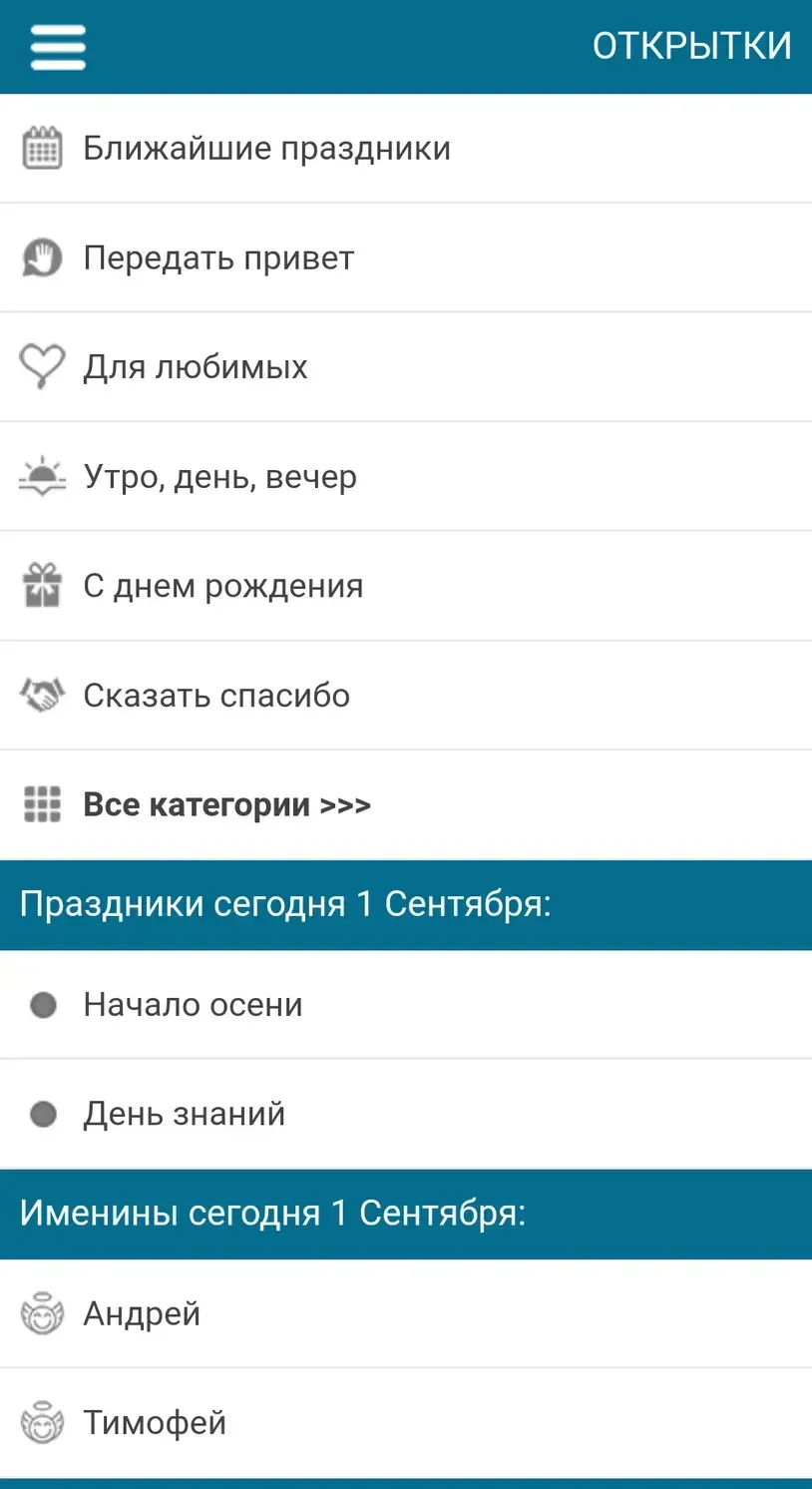812x1489 pixels.
Task: Select the bullet beside Начало осени
Action: click(43, 1005)
